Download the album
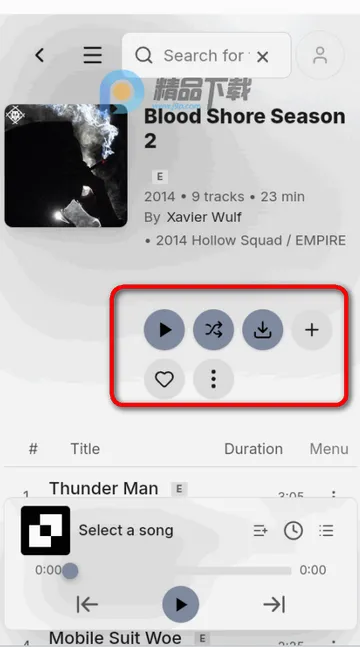Screen dimensions: 360x647 263,330
